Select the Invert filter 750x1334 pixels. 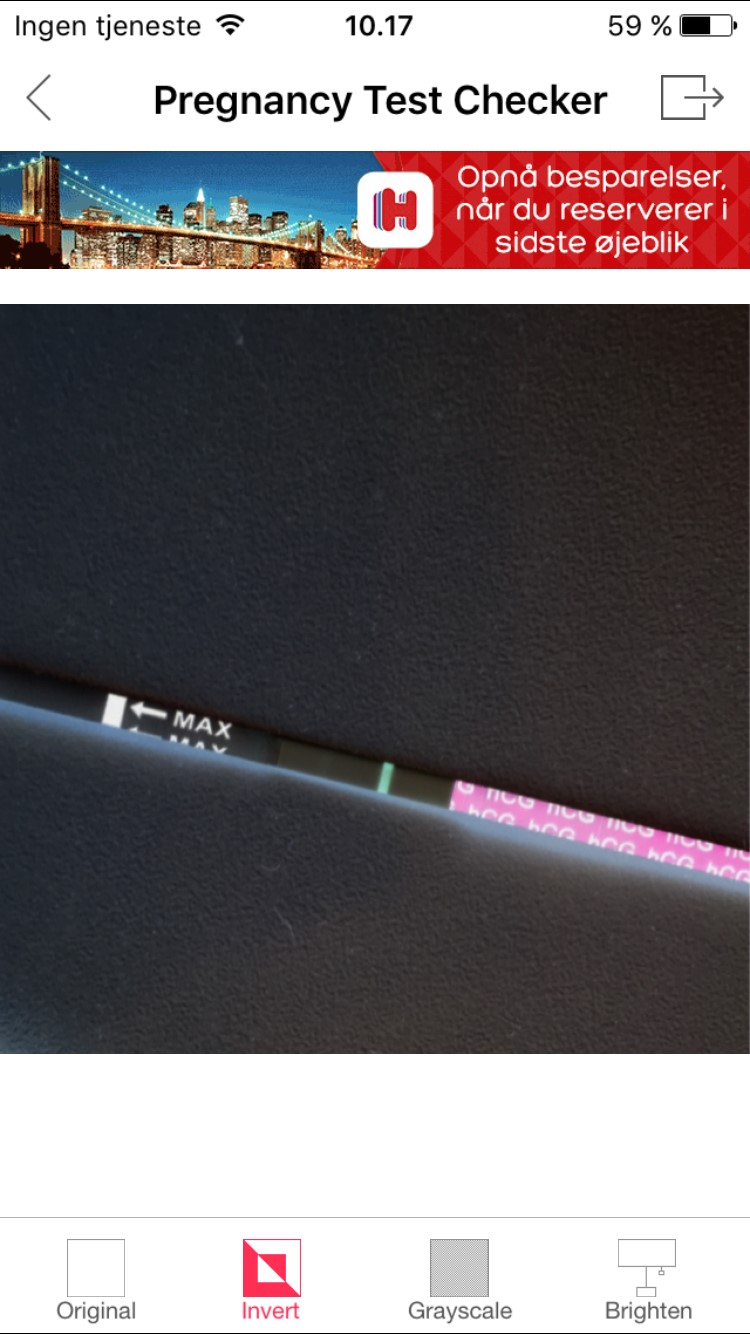click(271, 1279)
